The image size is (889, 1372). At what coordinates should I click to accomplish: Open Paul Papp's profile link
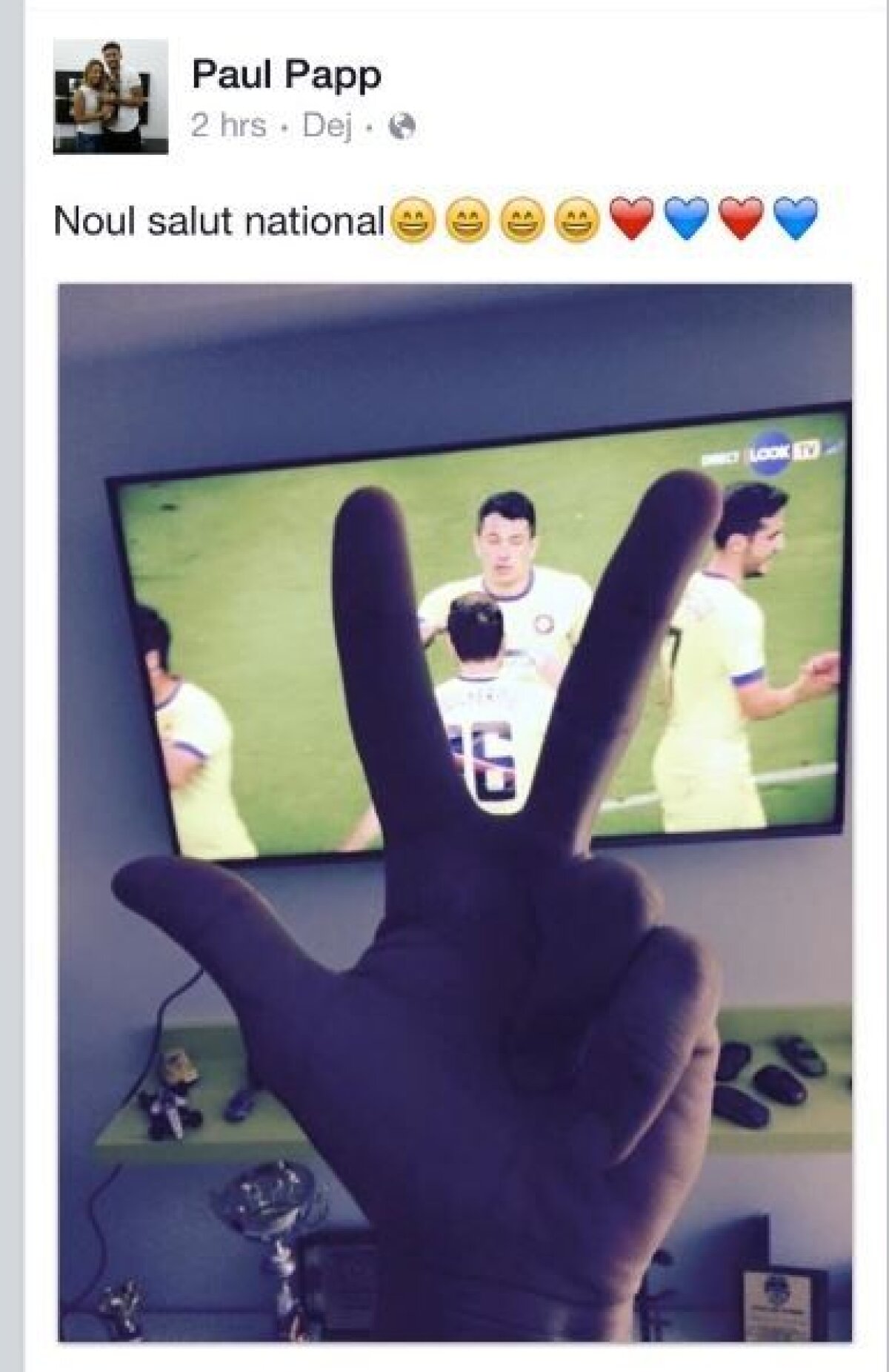pyautogui.click(x=286, y=74)
